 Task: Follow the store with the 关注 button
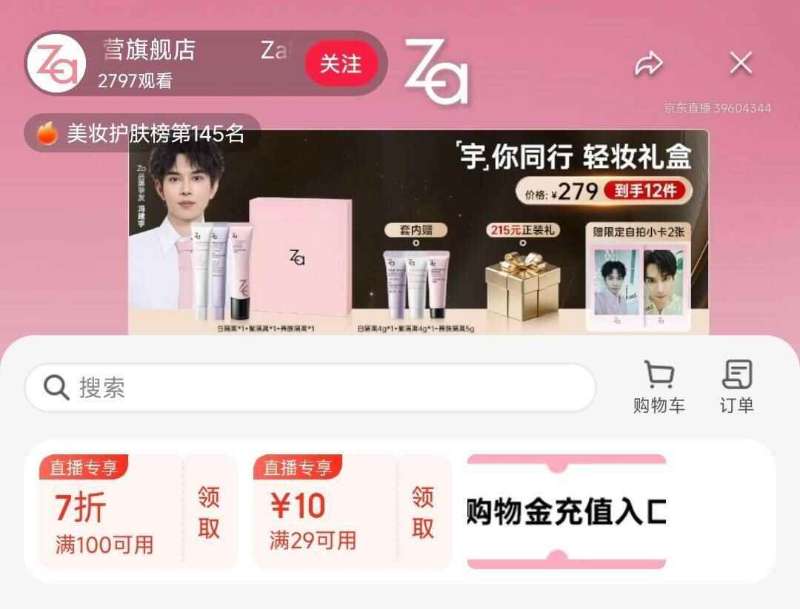[340, 64]
